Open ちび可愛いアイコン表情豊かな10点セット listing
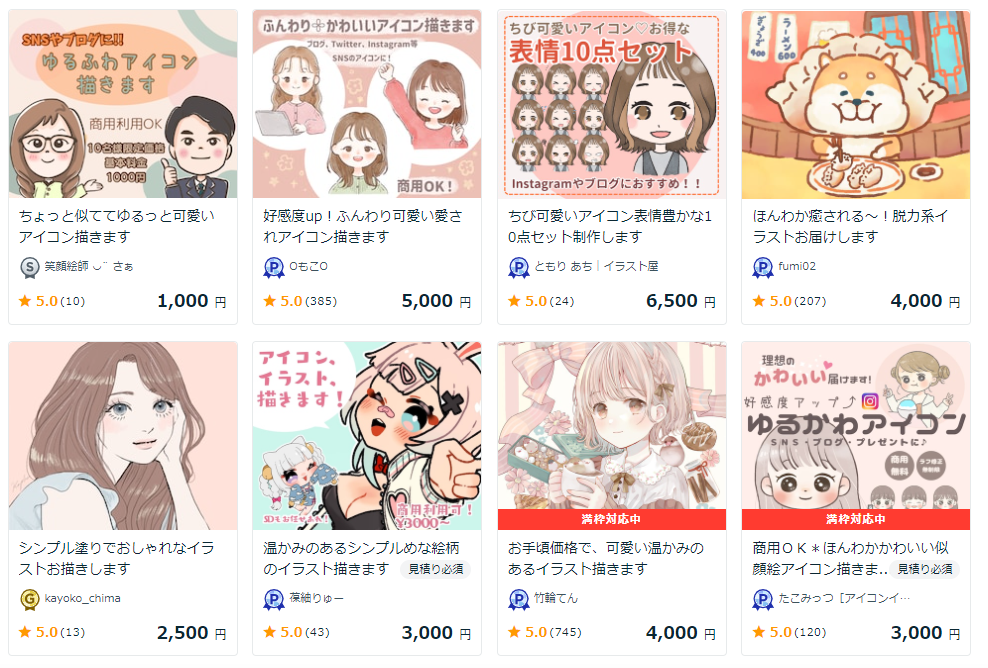The image size is (988, 668). pyautogui.click(x=607, y=226)
